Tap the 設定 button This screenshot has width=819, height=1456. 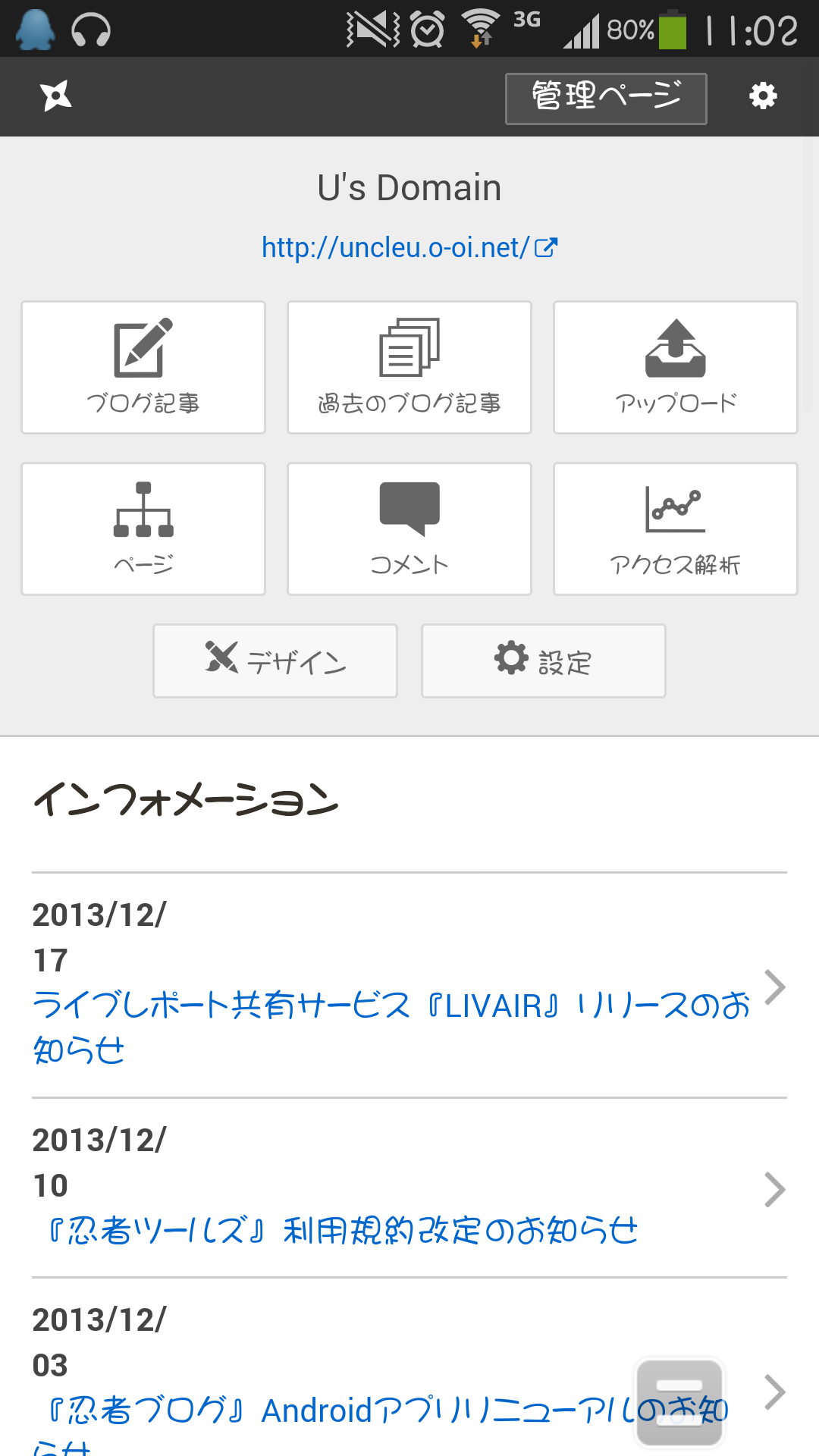[543, 661]
